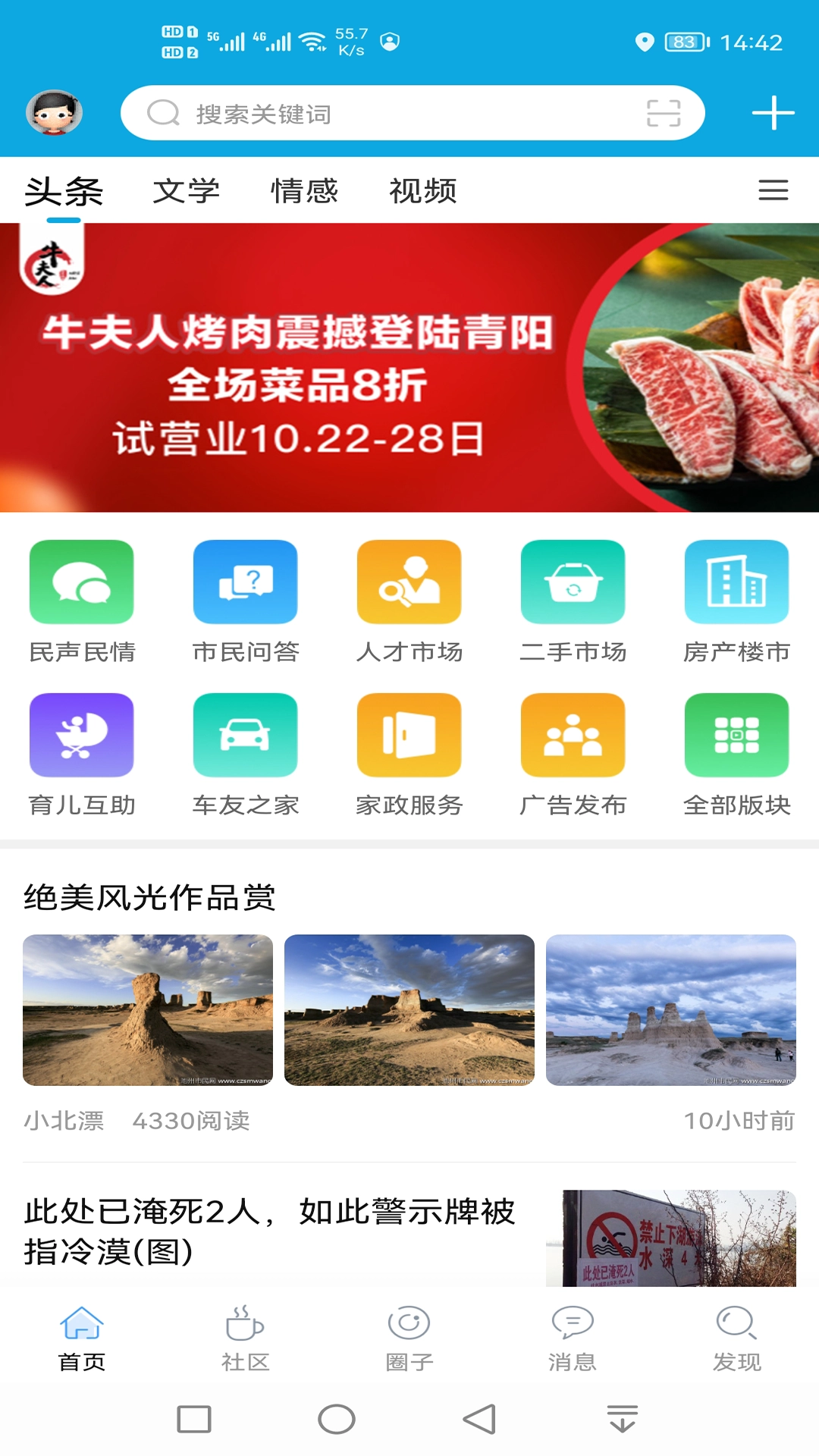Switch to the 视频 tab
This screenshot has height=1456, width=819.
422,191
